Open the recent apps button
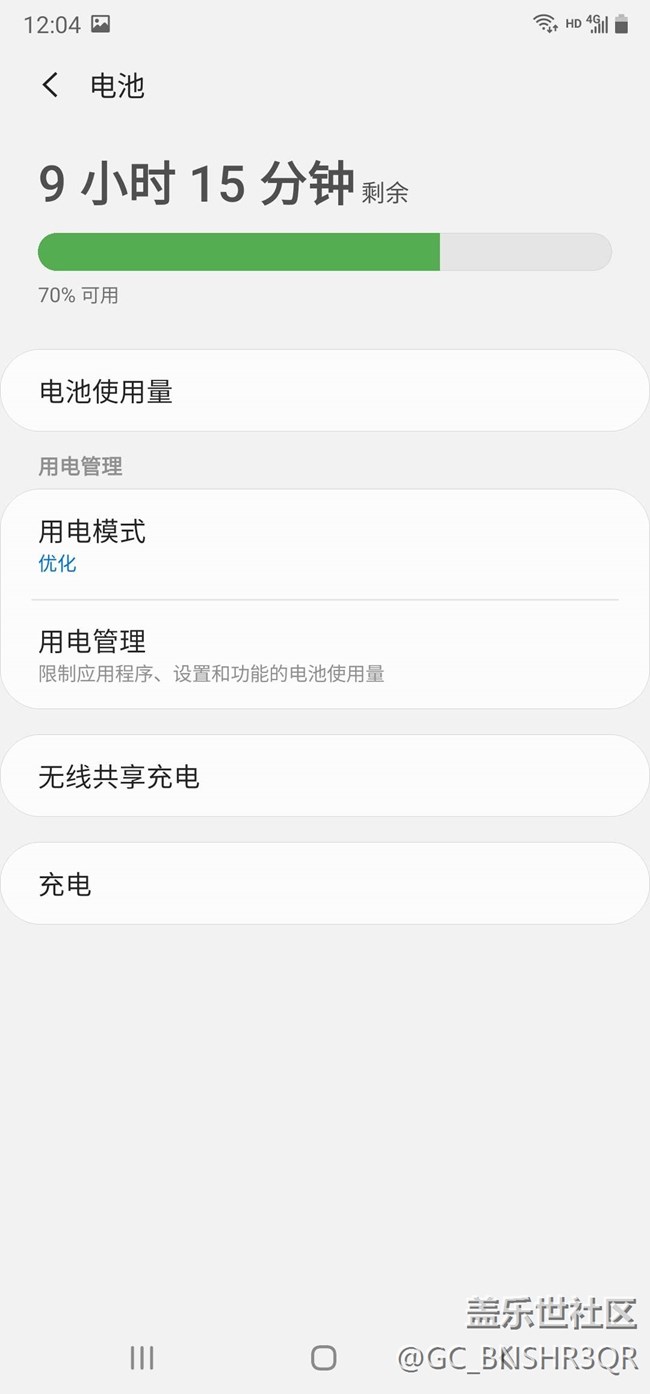Image resolution: width=650 pixels, height=1394 pixels. (x=142, y=1357)
